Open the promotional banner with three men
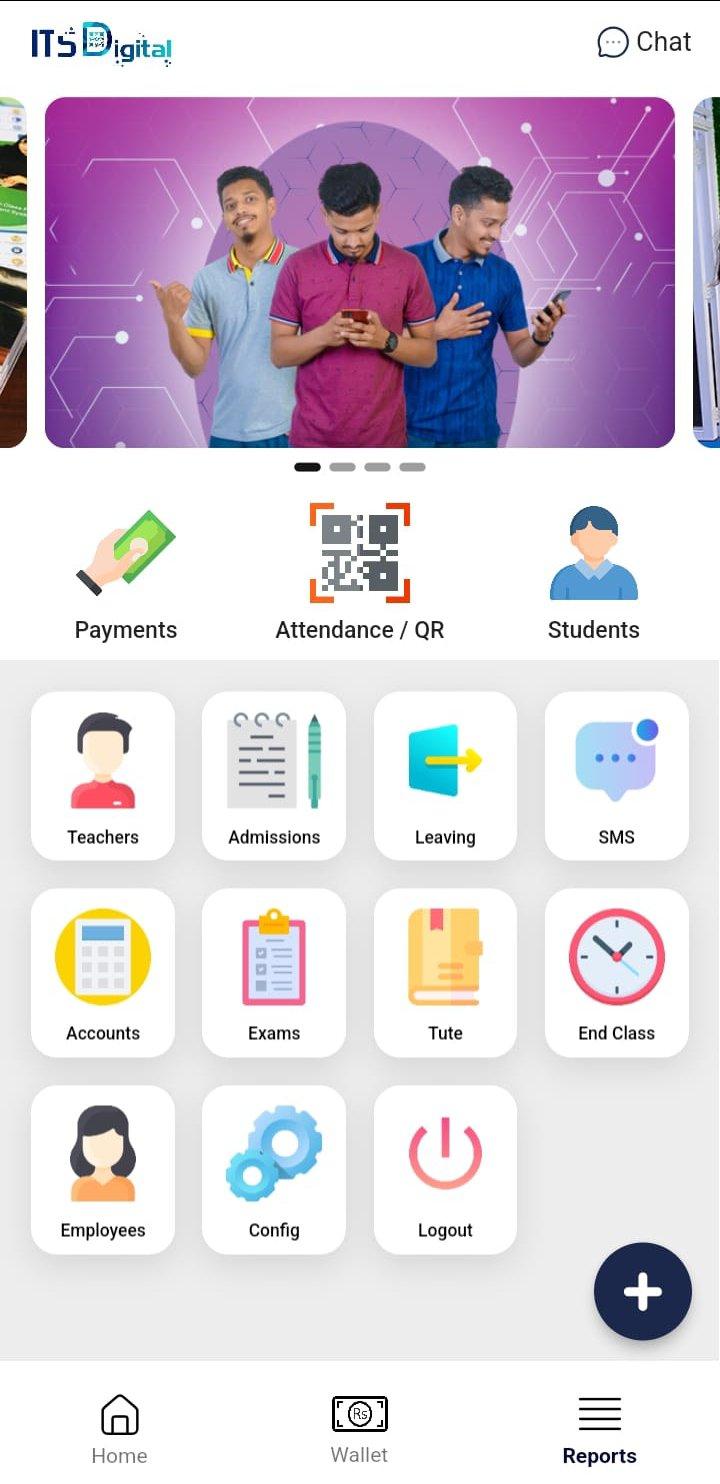The height and width of the screenshot is (1484, 720). (360, 272)
